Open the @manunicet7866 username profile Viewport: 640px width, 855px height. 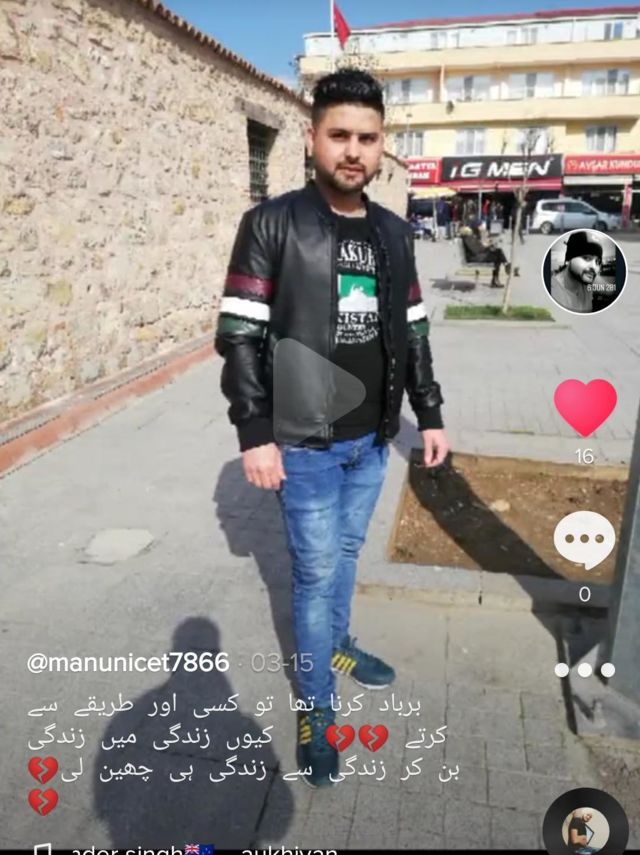127,663
